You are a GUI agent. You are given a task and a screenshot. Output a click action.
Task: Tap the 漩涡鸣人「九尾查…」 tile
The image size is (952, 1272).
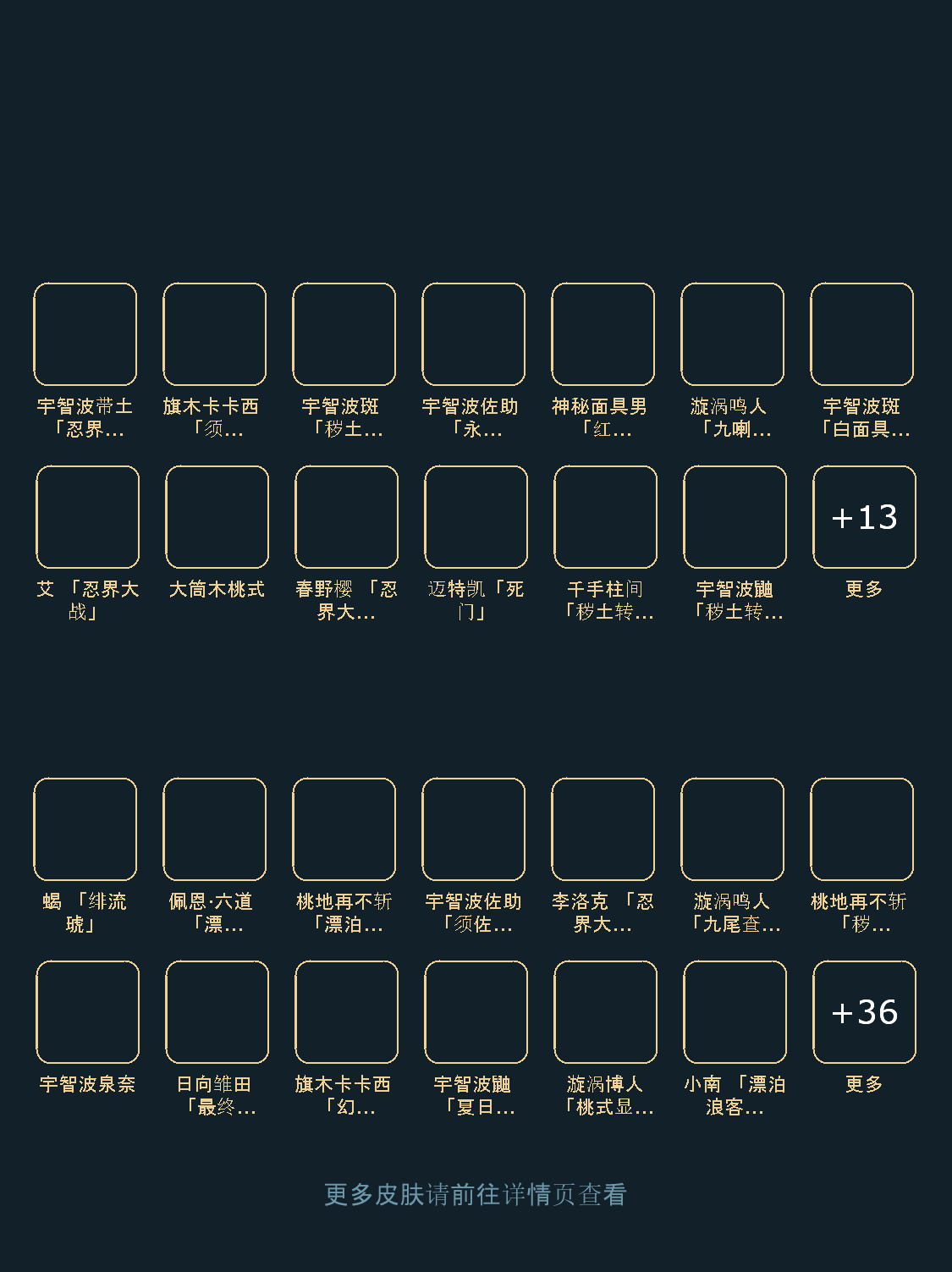coord(732,829)
